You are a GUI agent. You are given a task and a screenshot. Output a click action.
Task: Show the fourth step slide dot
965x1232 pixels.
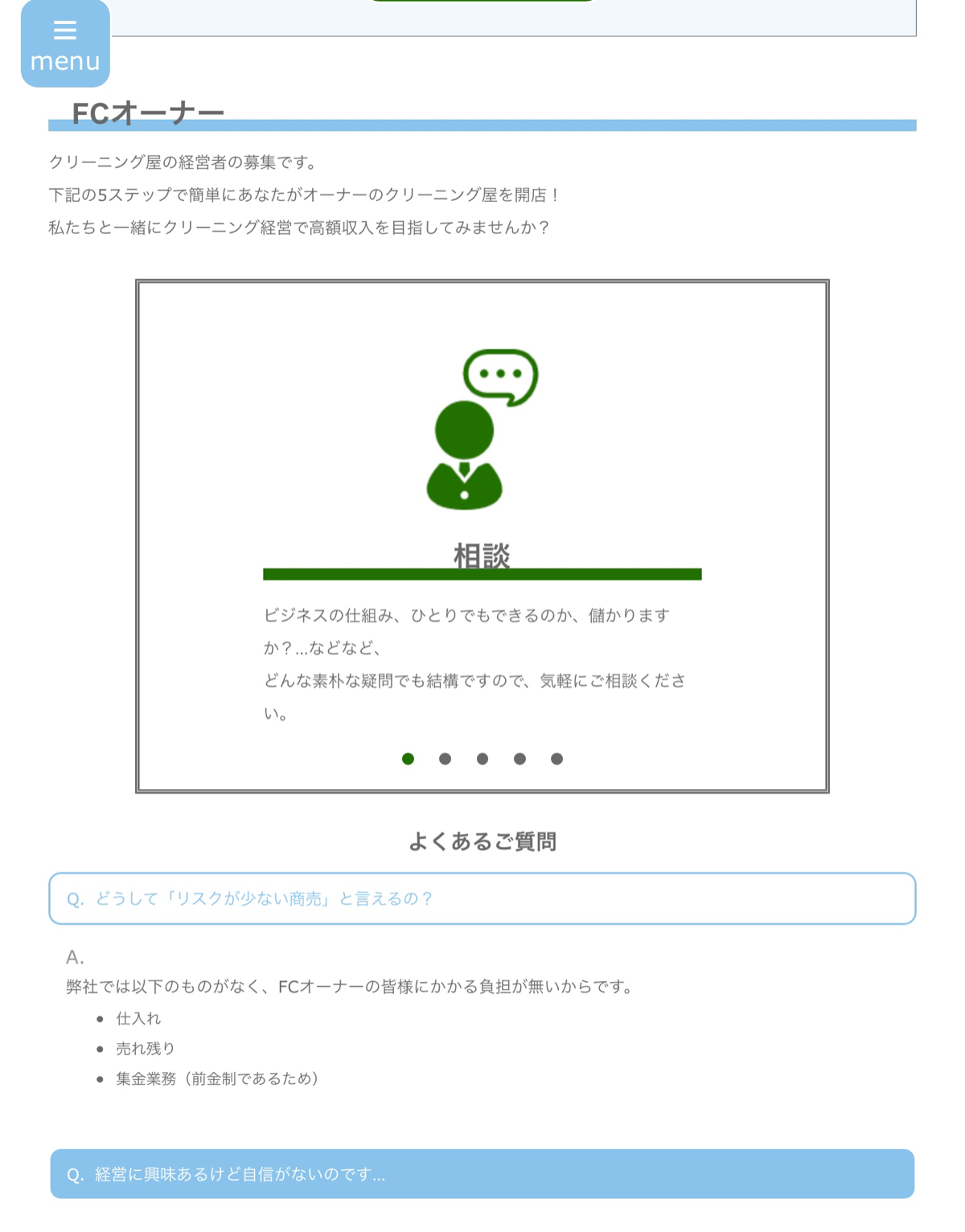(x=519, y=758)
